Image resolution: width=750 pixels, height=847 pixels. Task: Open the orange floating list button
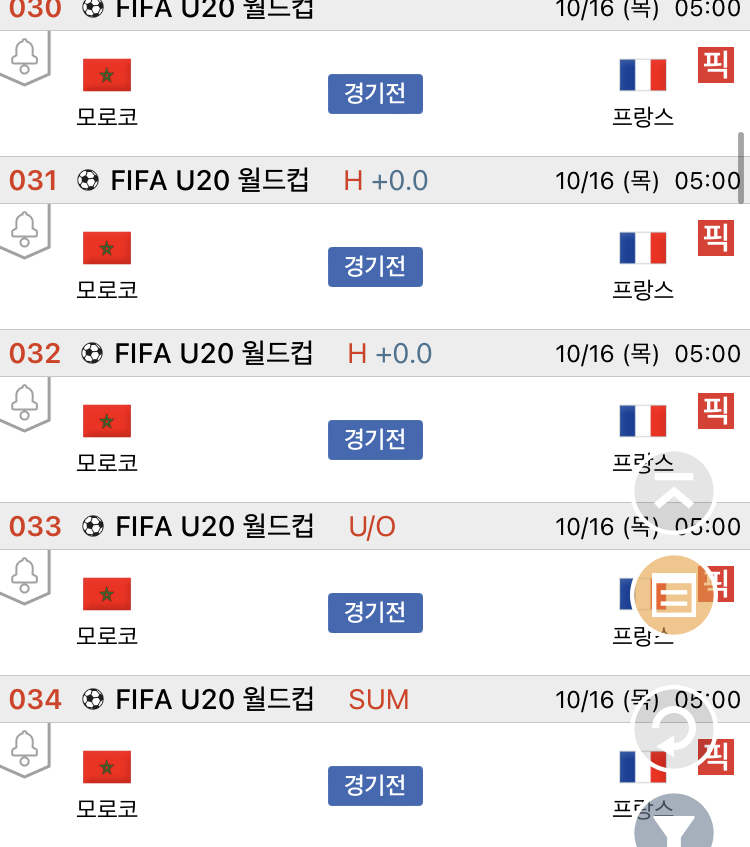(674, 596)
